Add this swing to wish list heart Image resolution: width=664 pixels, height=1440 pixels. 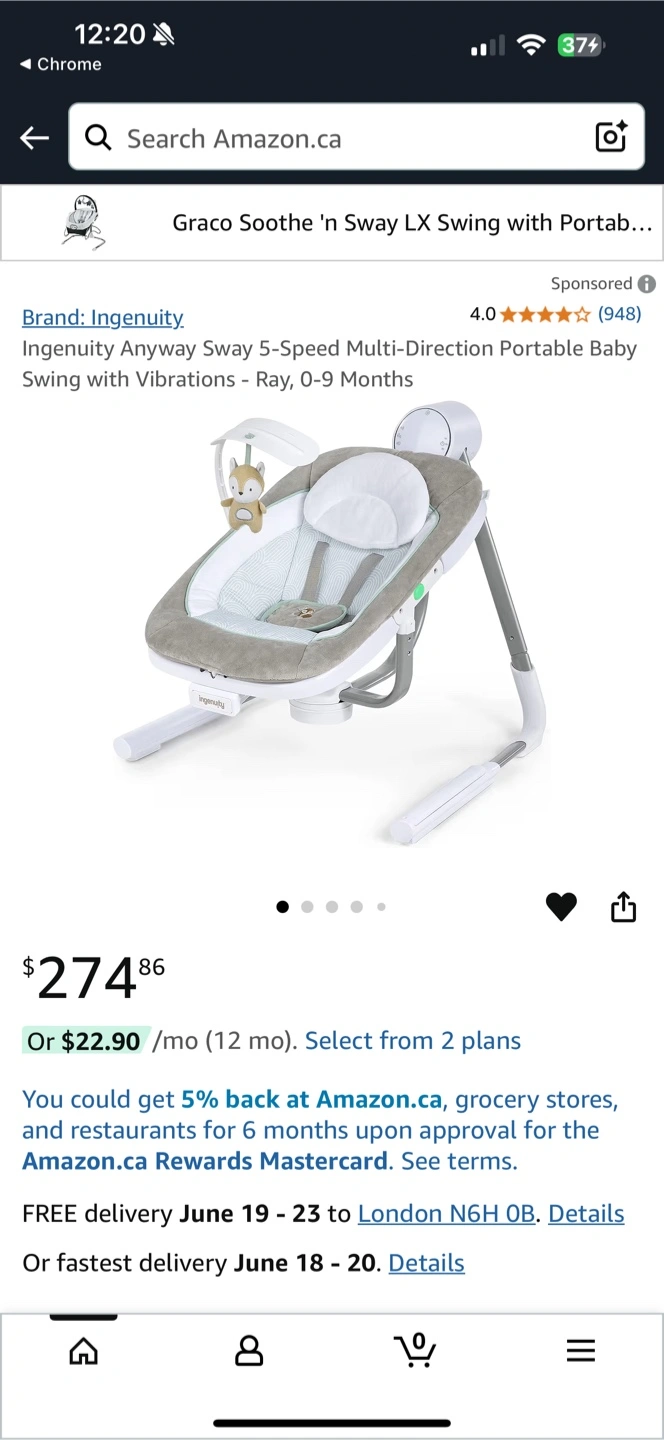point(561,907)
